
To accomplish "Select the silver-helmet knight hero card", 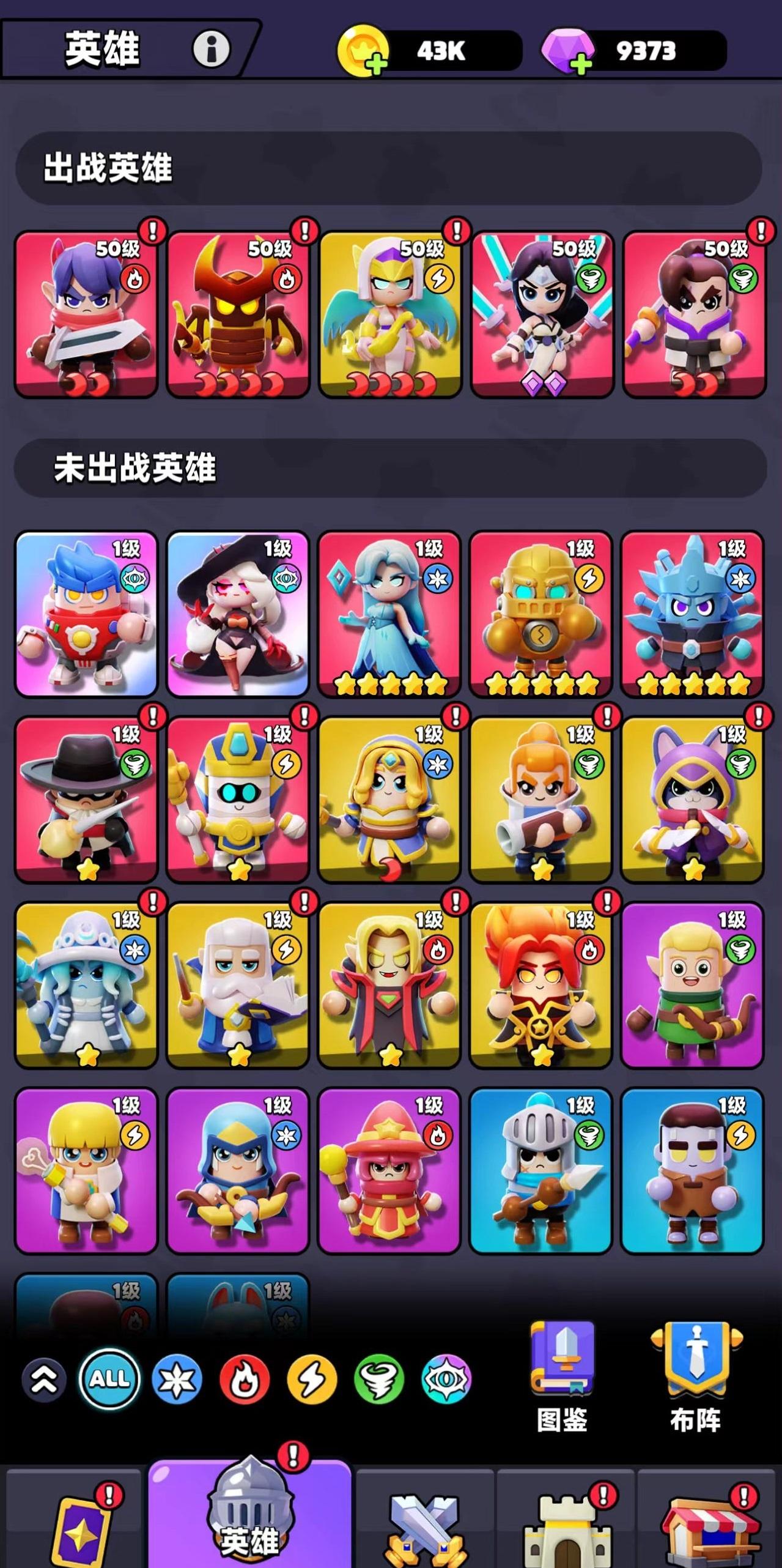I will [540, 1170].
